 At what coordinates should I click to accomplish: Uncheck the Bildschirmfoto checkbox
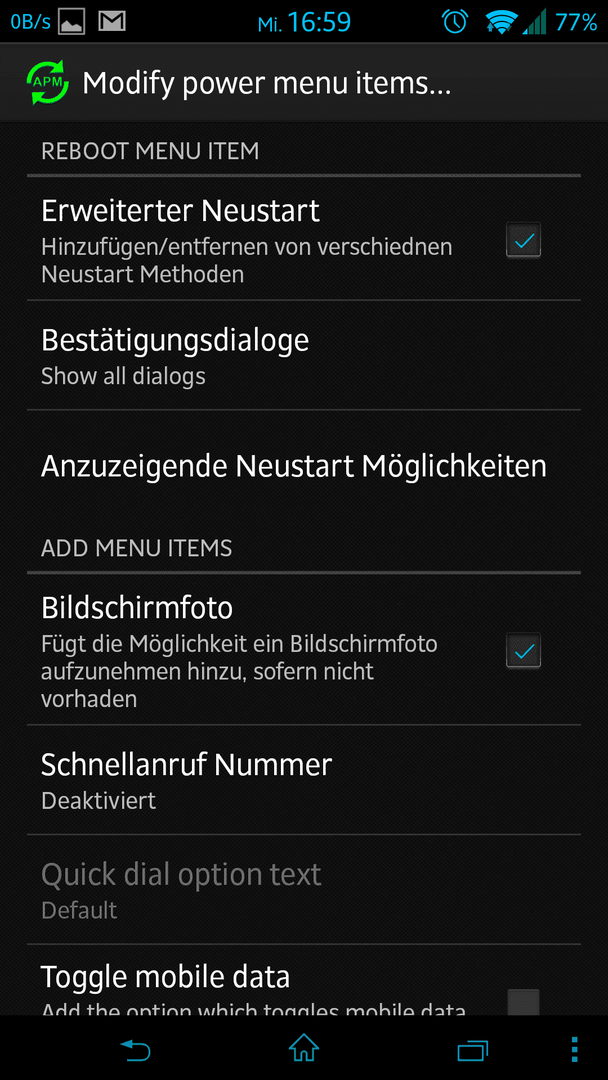[x=523, y=650]
